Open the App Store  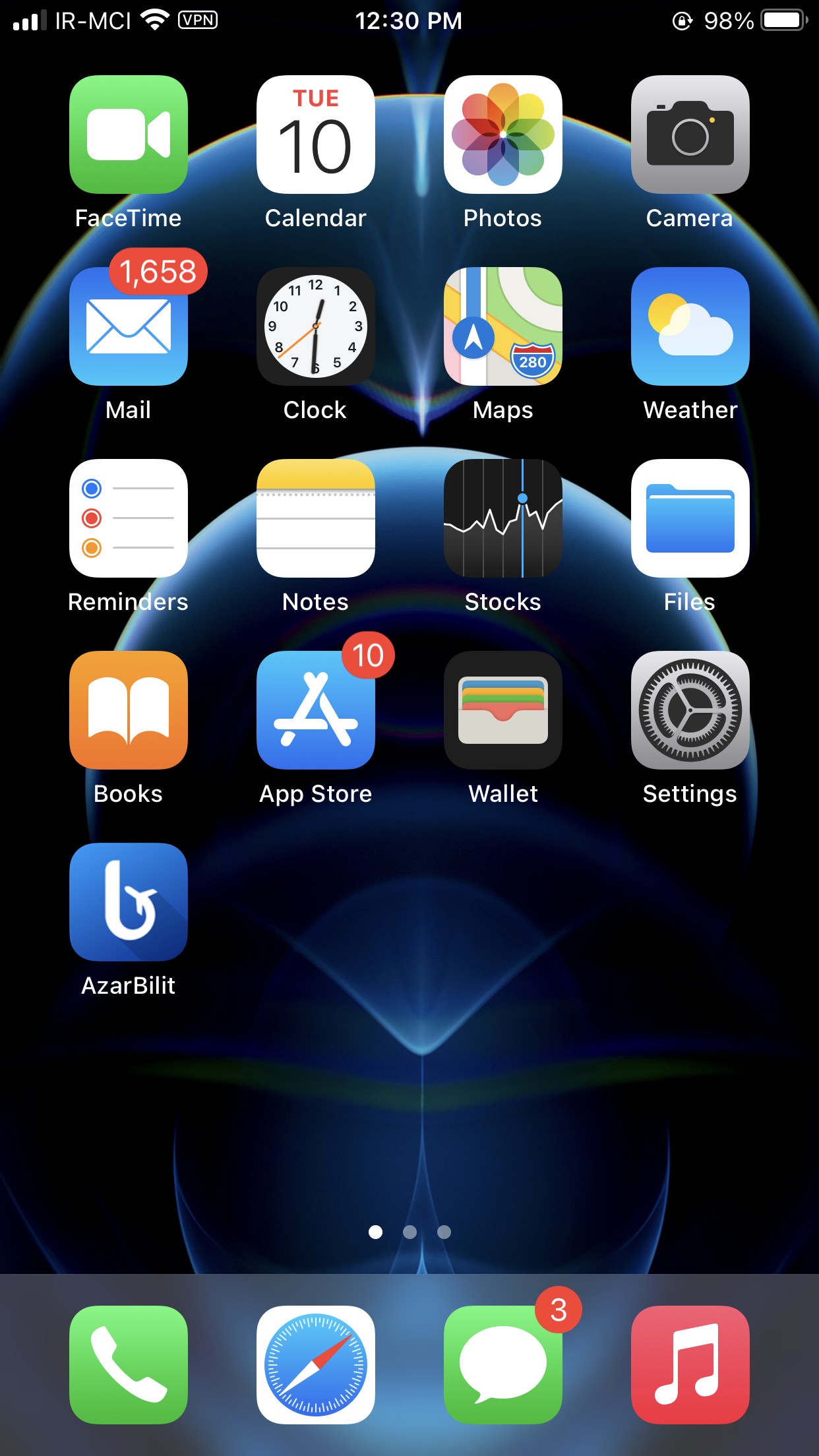316,710
